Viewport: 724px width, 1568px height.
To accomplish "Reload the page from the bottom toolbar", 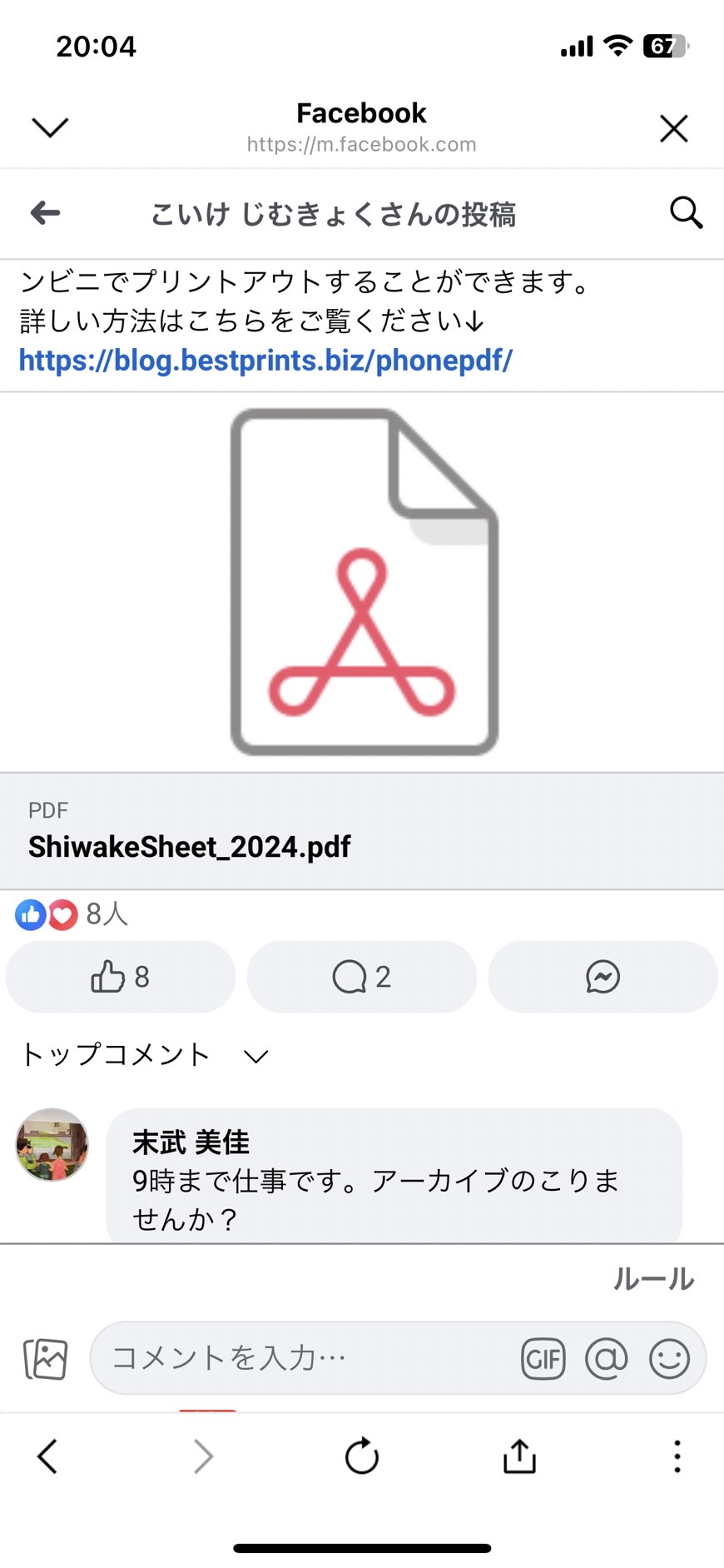I will coord(362,1456).
